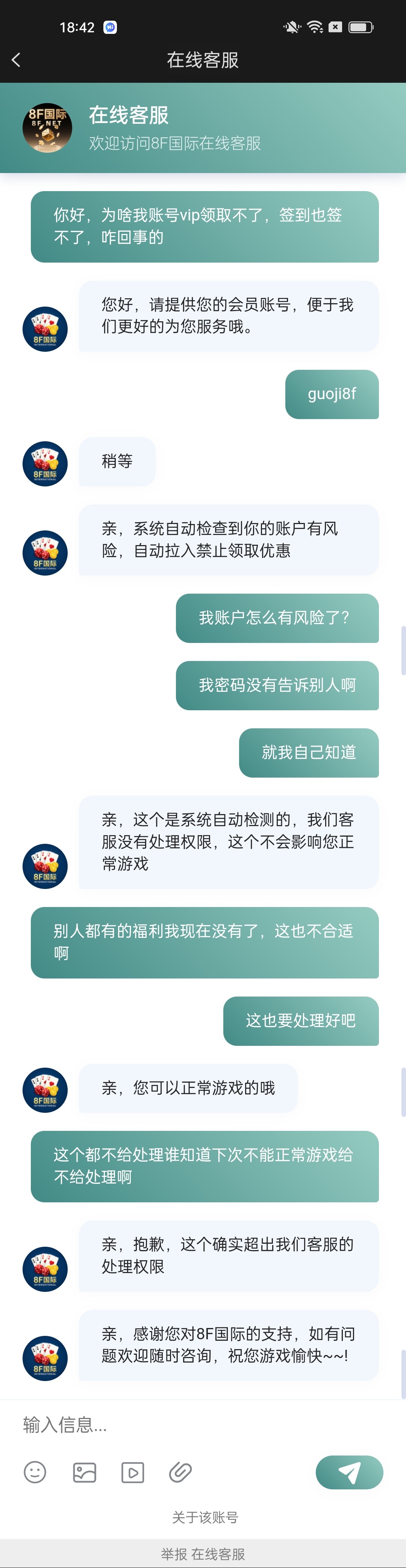Go back from the 在线客服 screen
Screen dimensions: 406x1568
pyautogui.click(x=17, y=60)
